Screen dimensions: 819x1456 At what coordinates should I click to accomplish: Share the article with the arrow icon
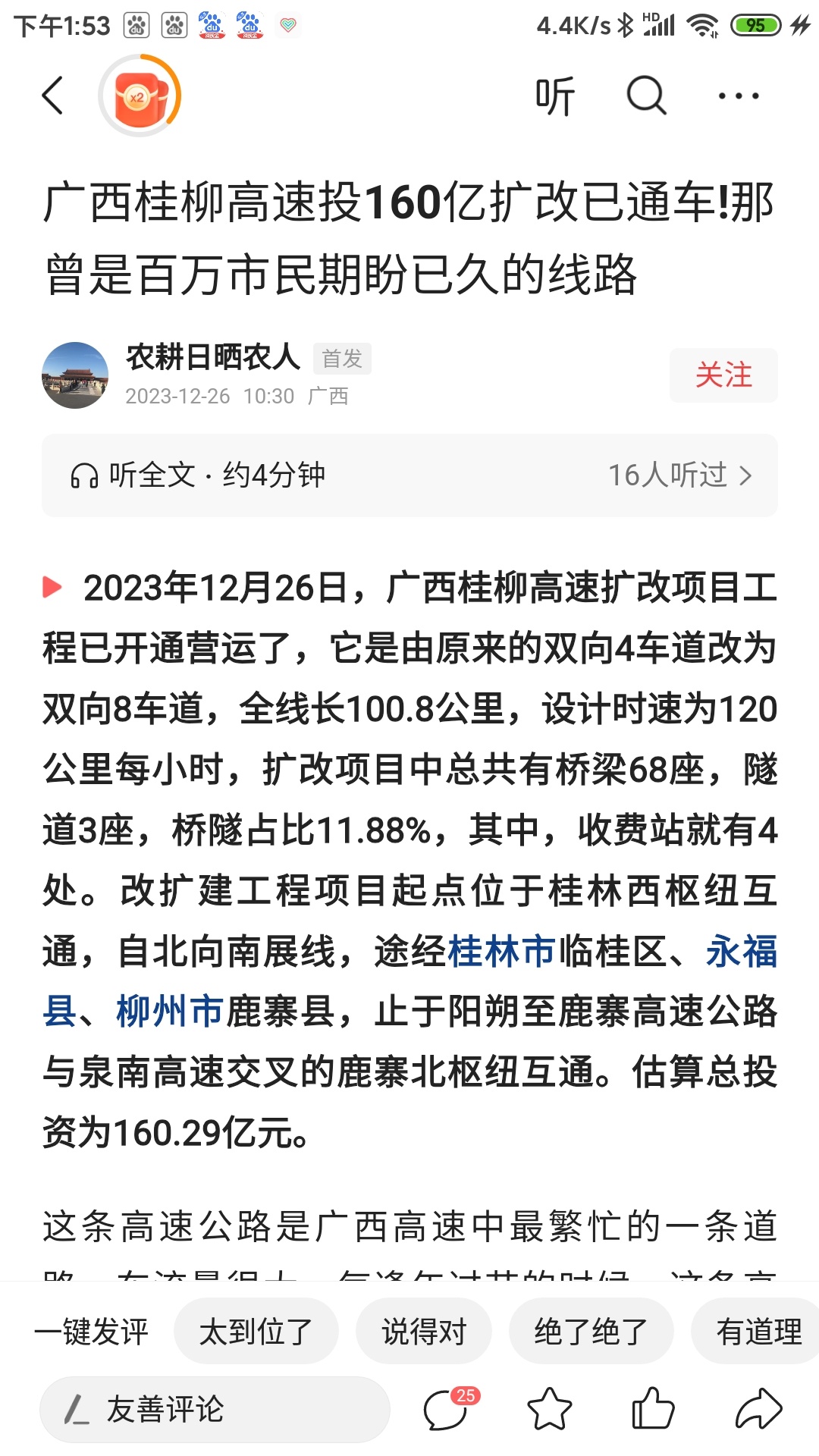tap(758, 1410)
